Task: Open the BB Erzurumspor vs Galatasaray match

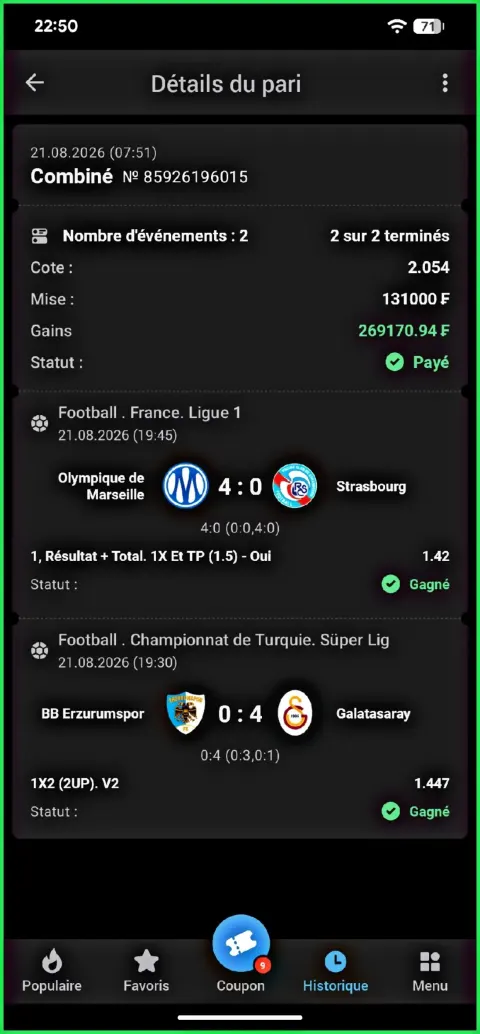Action: tap(240, 714)
